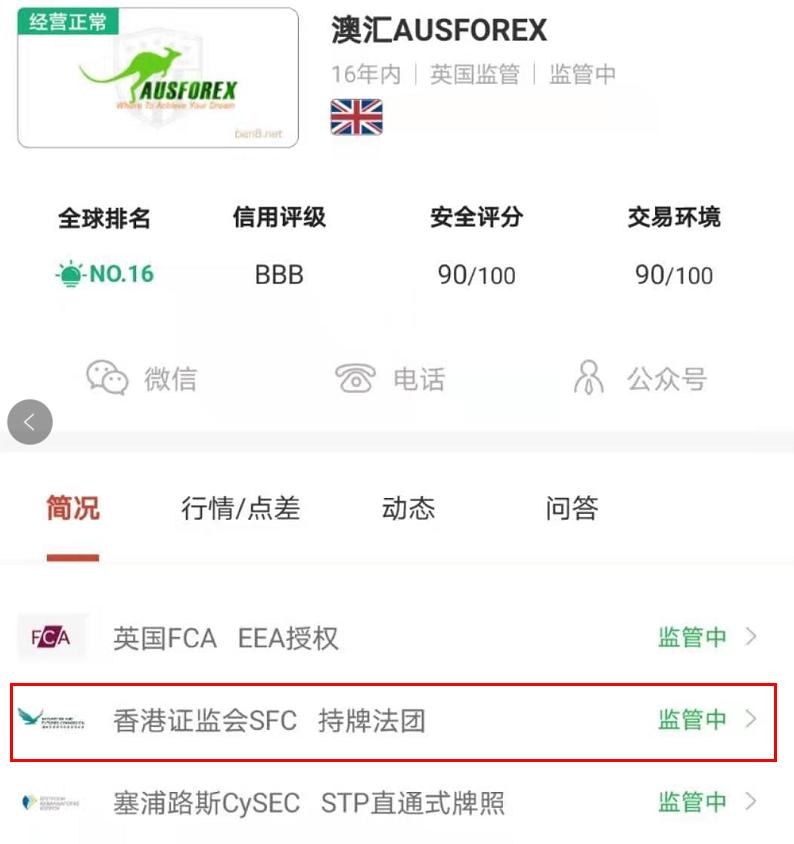This screenshot has width=794, height=844.
Task: Switch to the 行情/点差 tab
Action: point(240,509)
